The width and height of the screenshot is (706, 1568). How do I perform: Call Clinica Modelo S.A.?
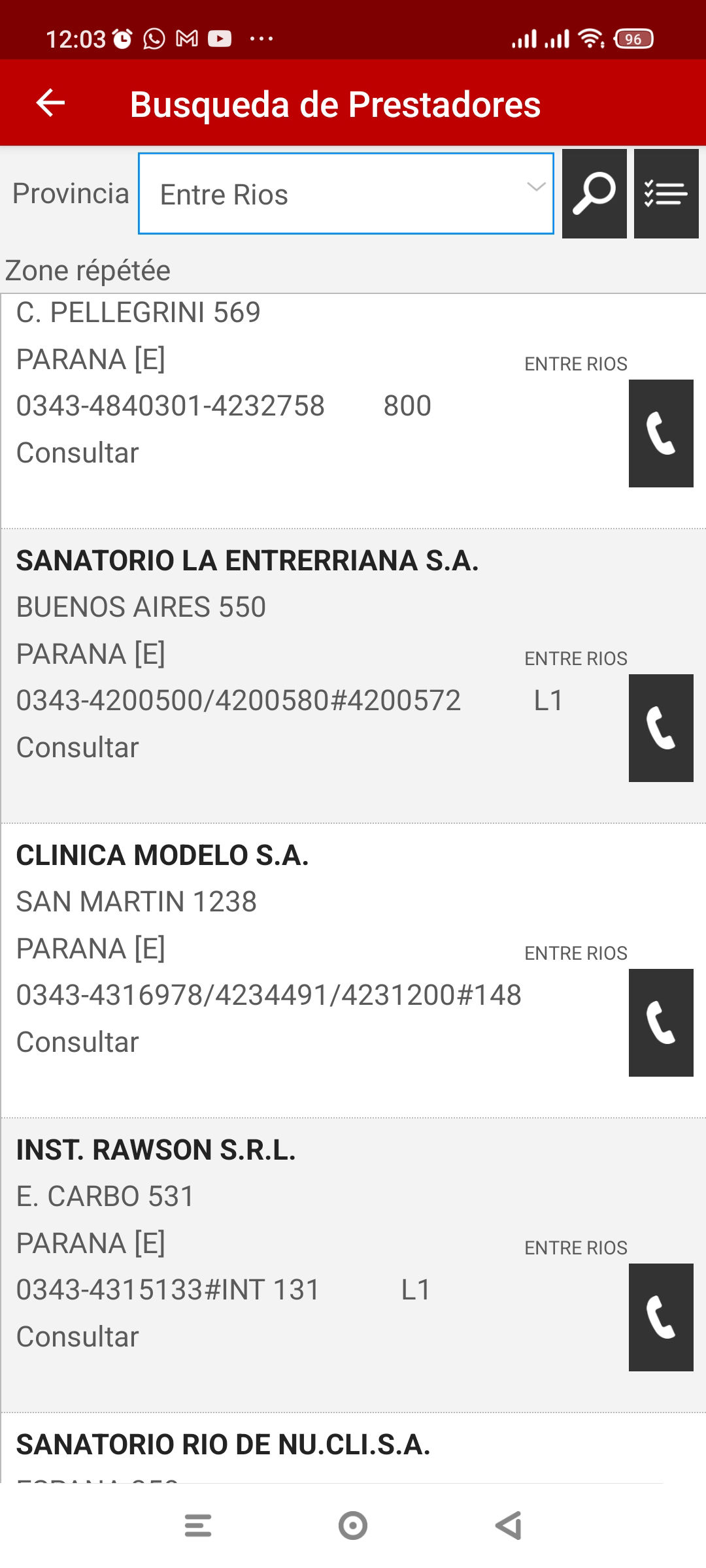(x=660, y=1022)
